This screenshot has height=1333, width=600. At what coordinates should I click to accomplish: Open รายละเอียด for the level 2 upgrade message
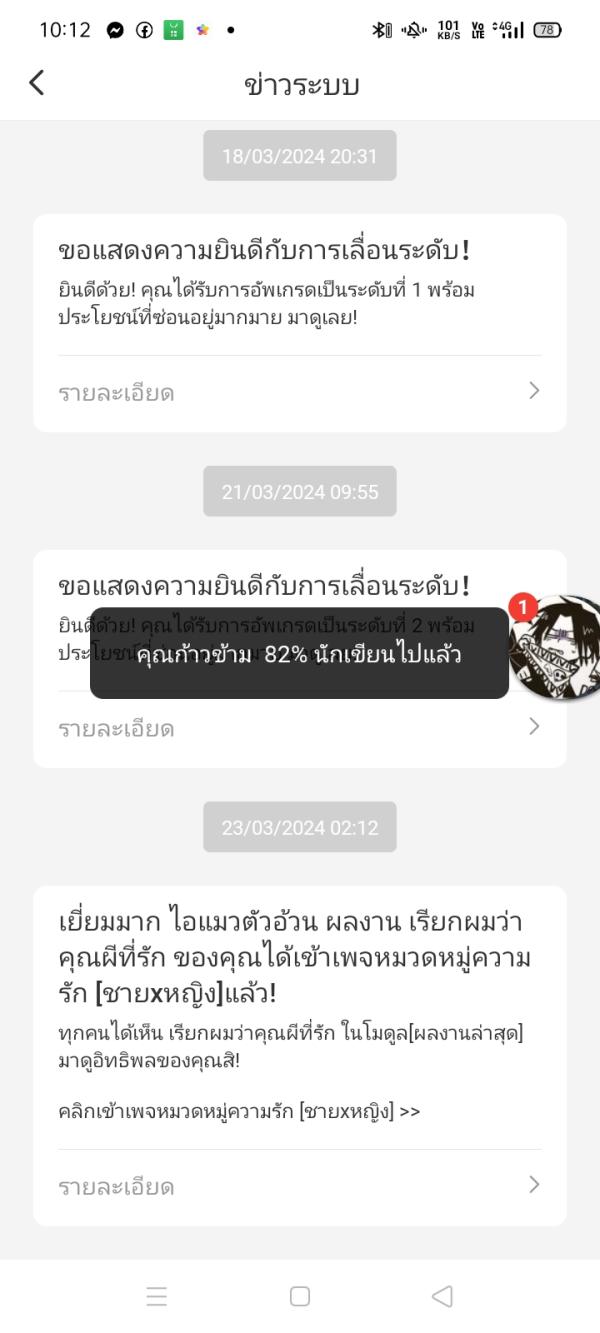click(x=300, y=728)
